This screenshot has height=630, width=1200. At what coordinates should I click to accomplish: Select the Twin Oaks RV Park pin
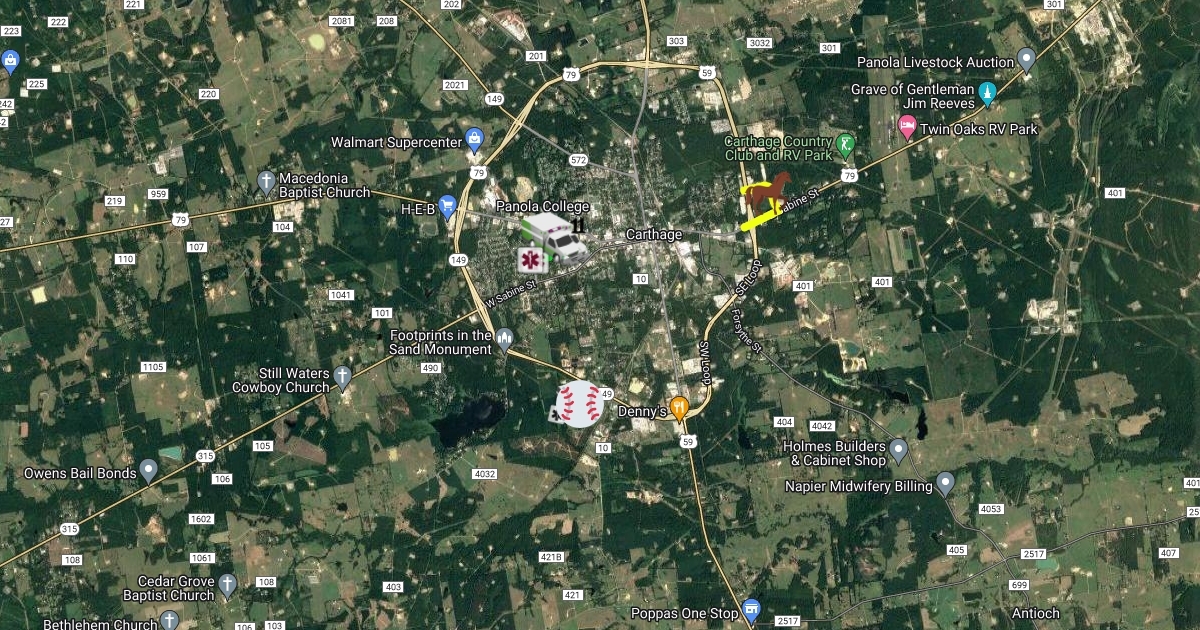(908, 128)
